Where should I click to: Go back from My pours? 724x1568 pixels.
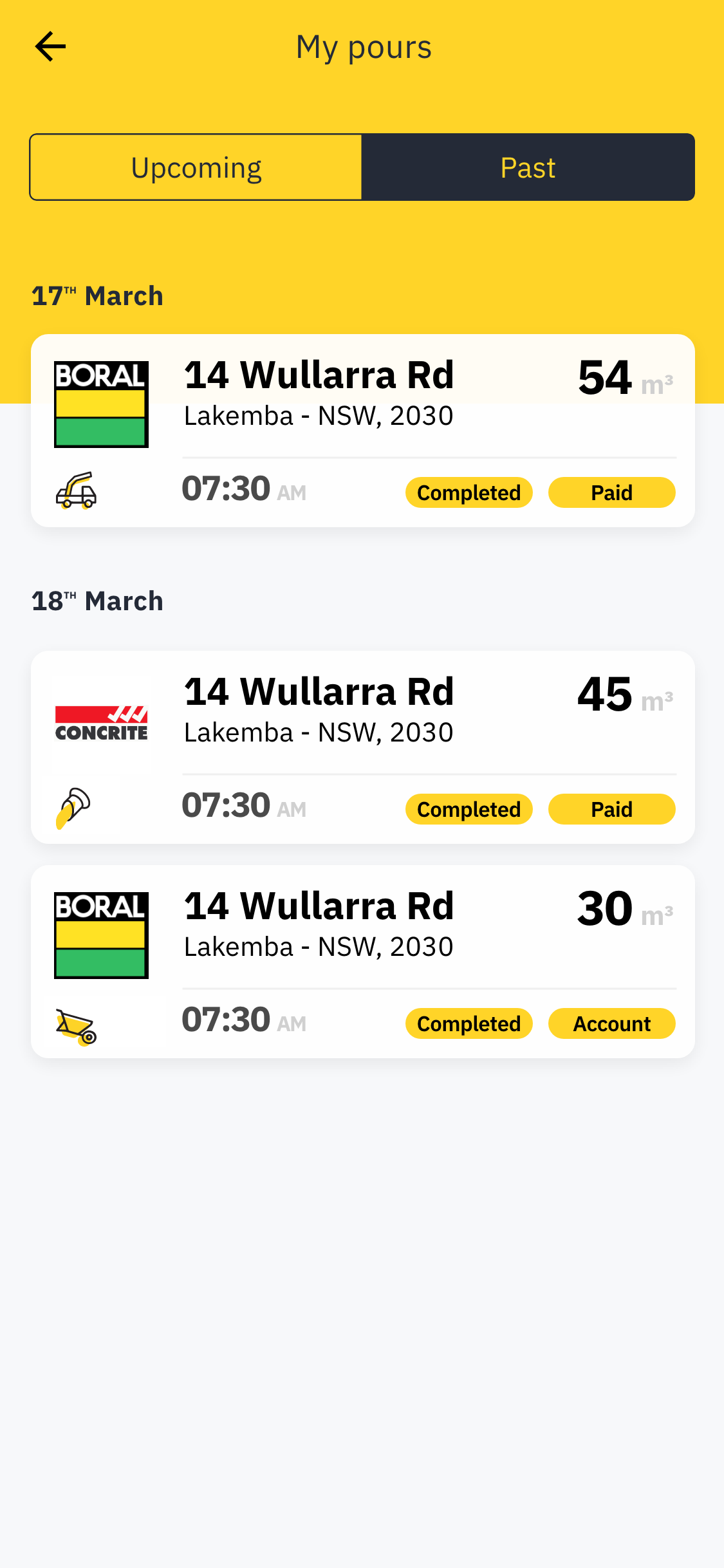50,47
